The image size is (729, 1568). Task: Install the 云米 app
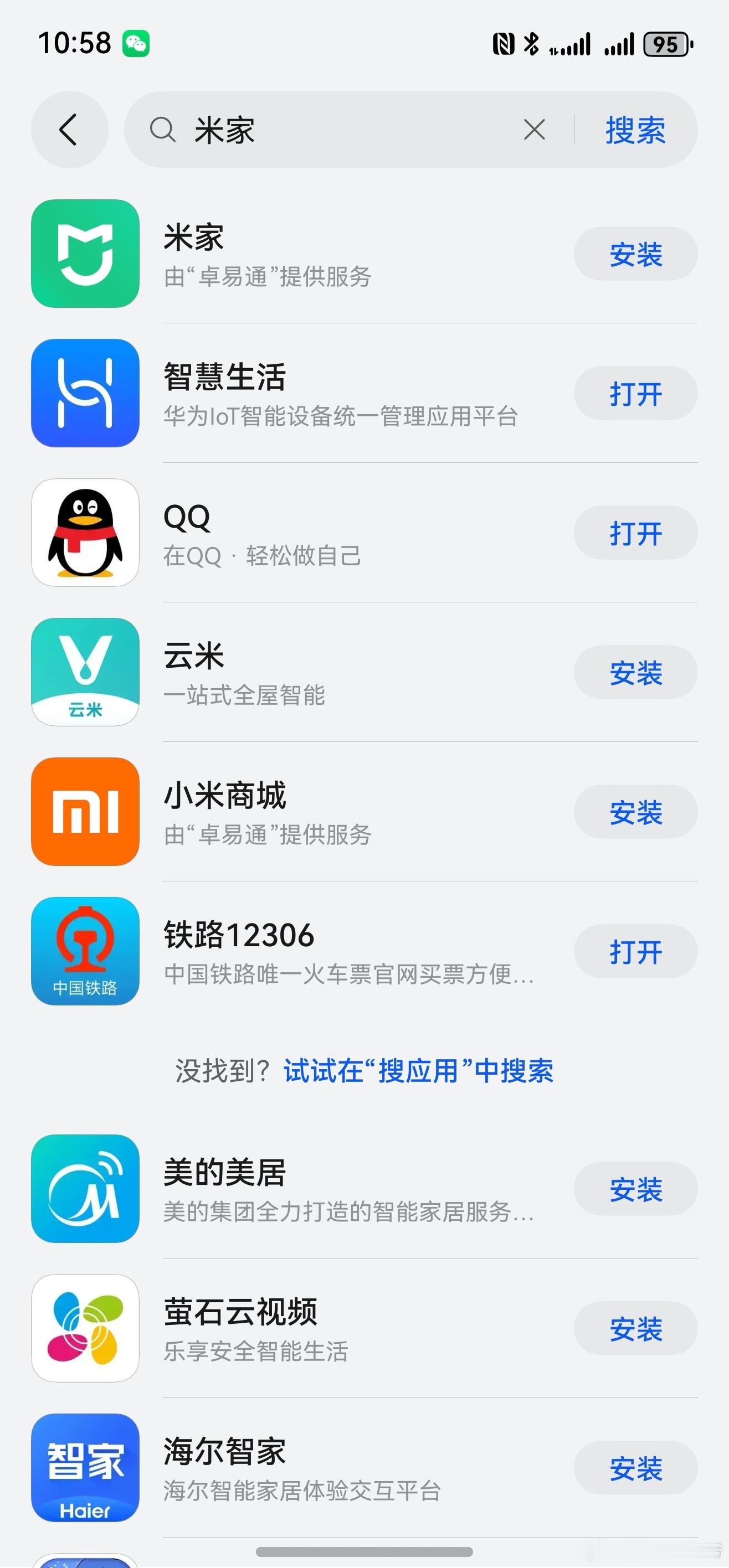[x=635, y=672]
